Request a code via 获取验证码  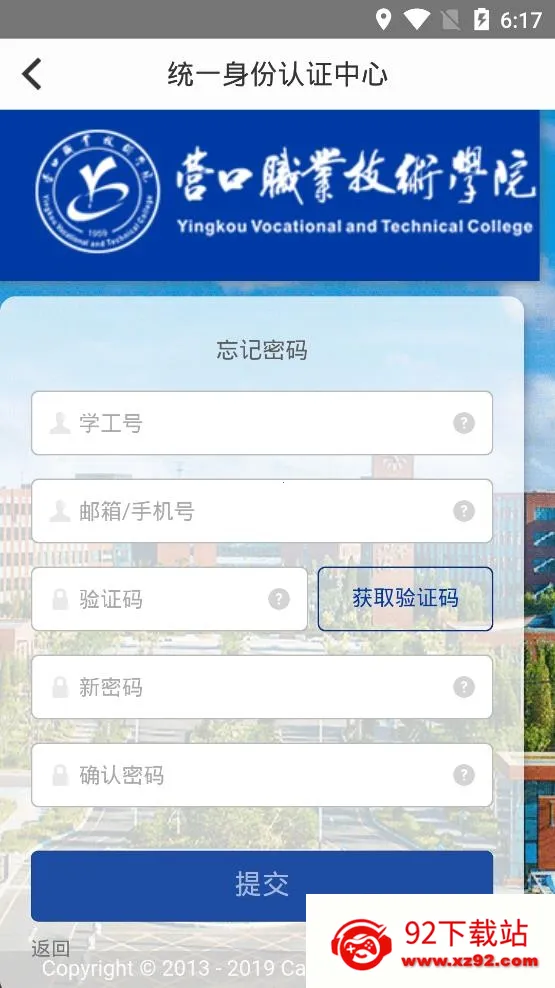(x=405, y=599)
